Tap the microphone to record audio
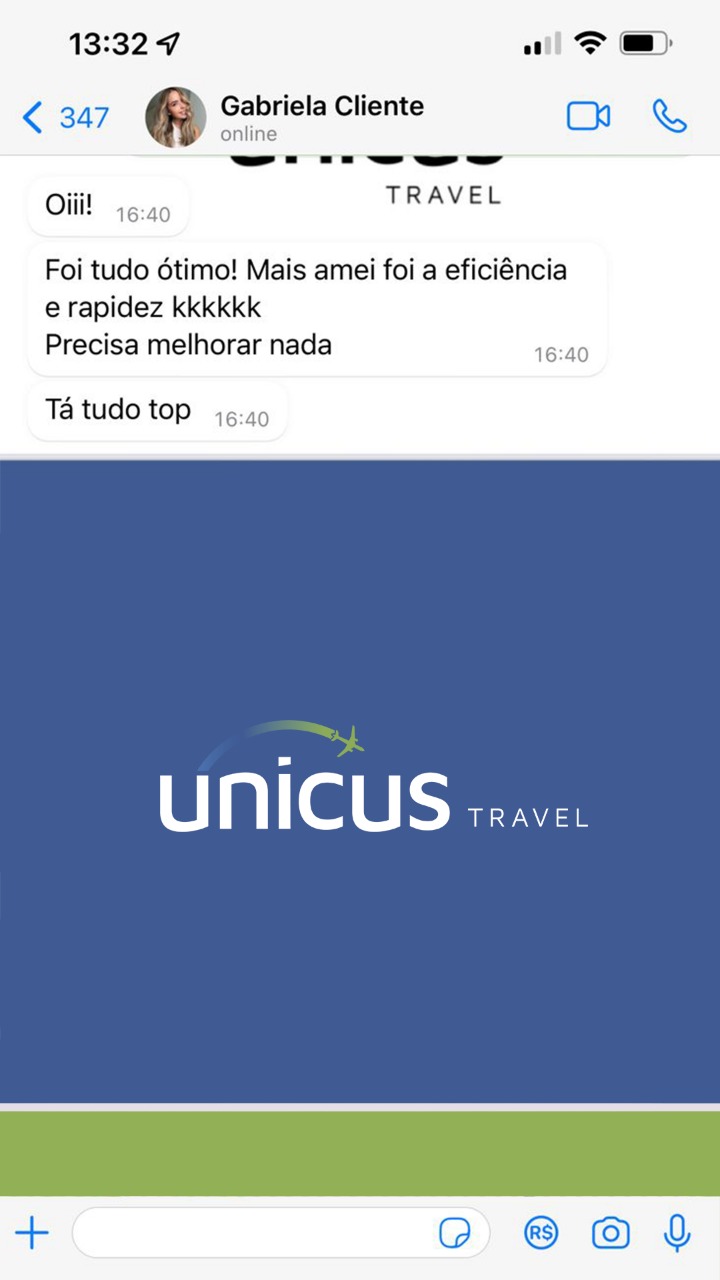 pos(677,1233)
